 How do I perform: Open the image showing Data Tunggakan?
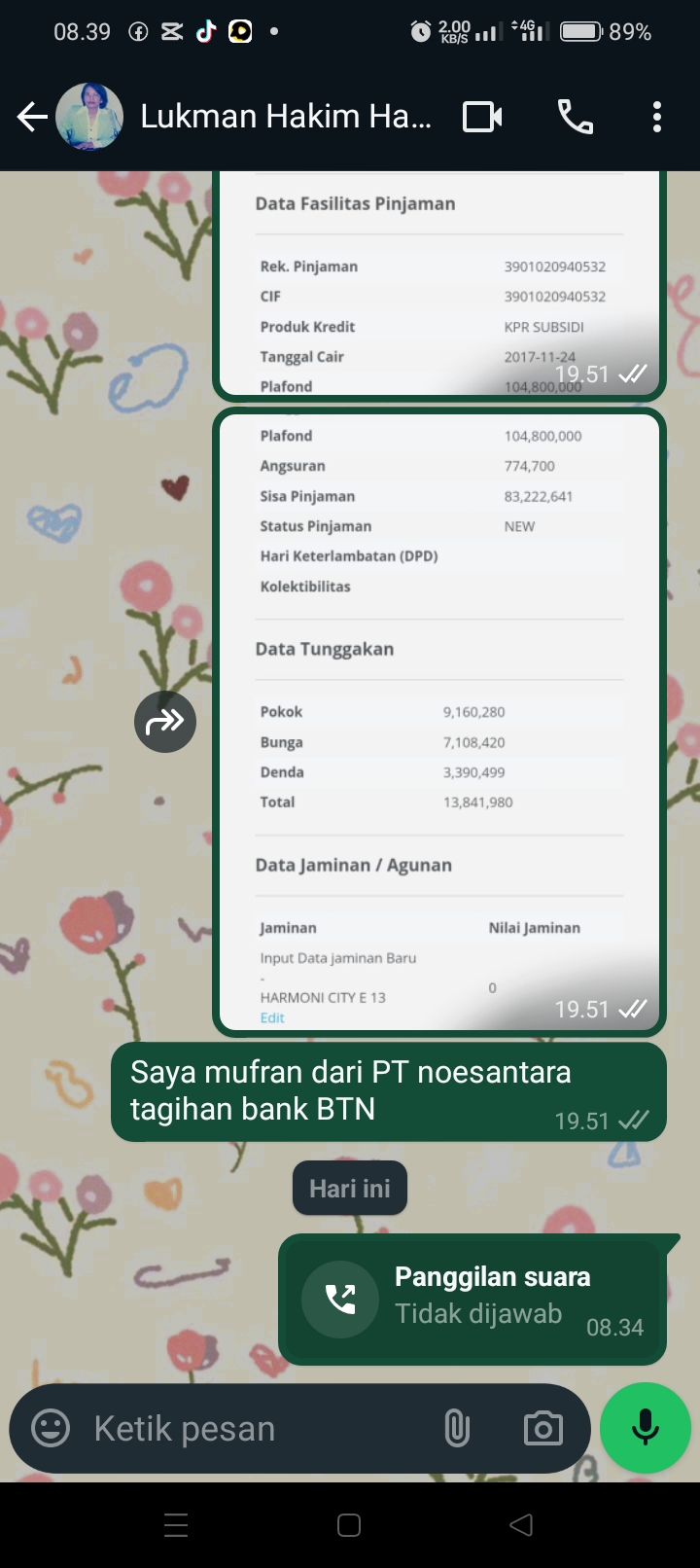pos(439,721)
